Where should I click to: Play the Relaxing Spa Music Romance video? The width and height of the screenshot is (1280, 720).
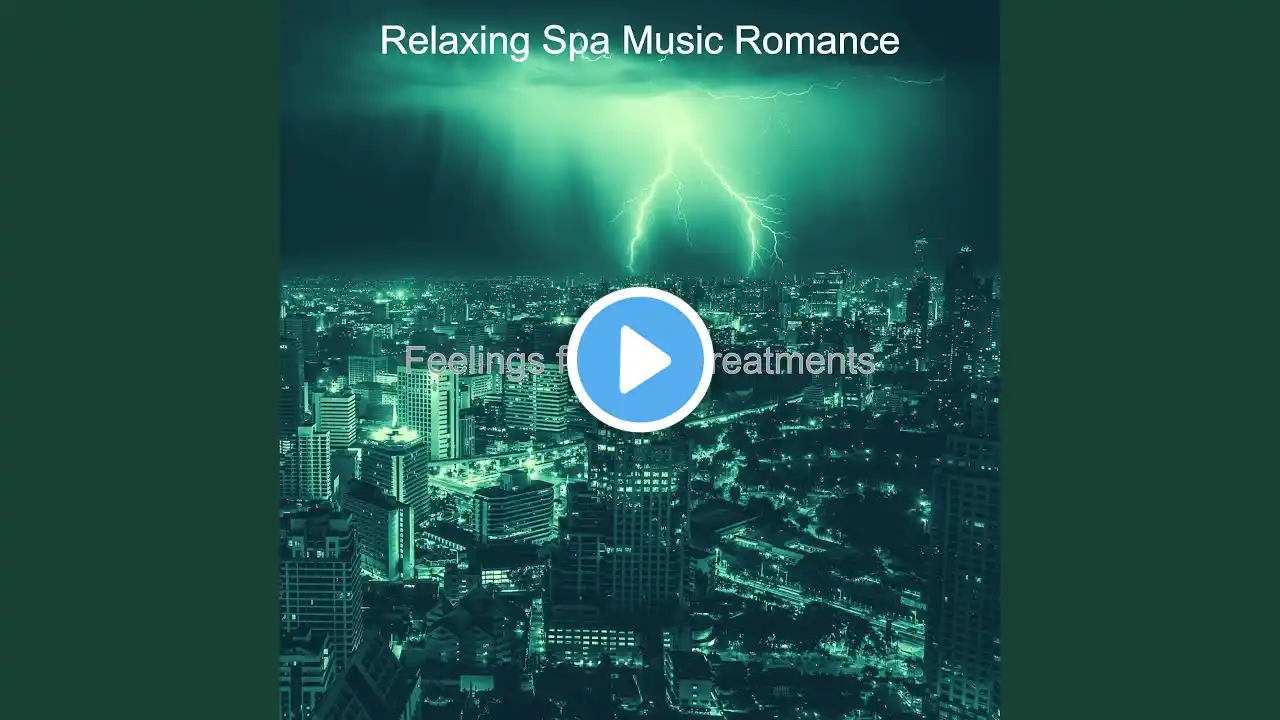coord(640,360)
